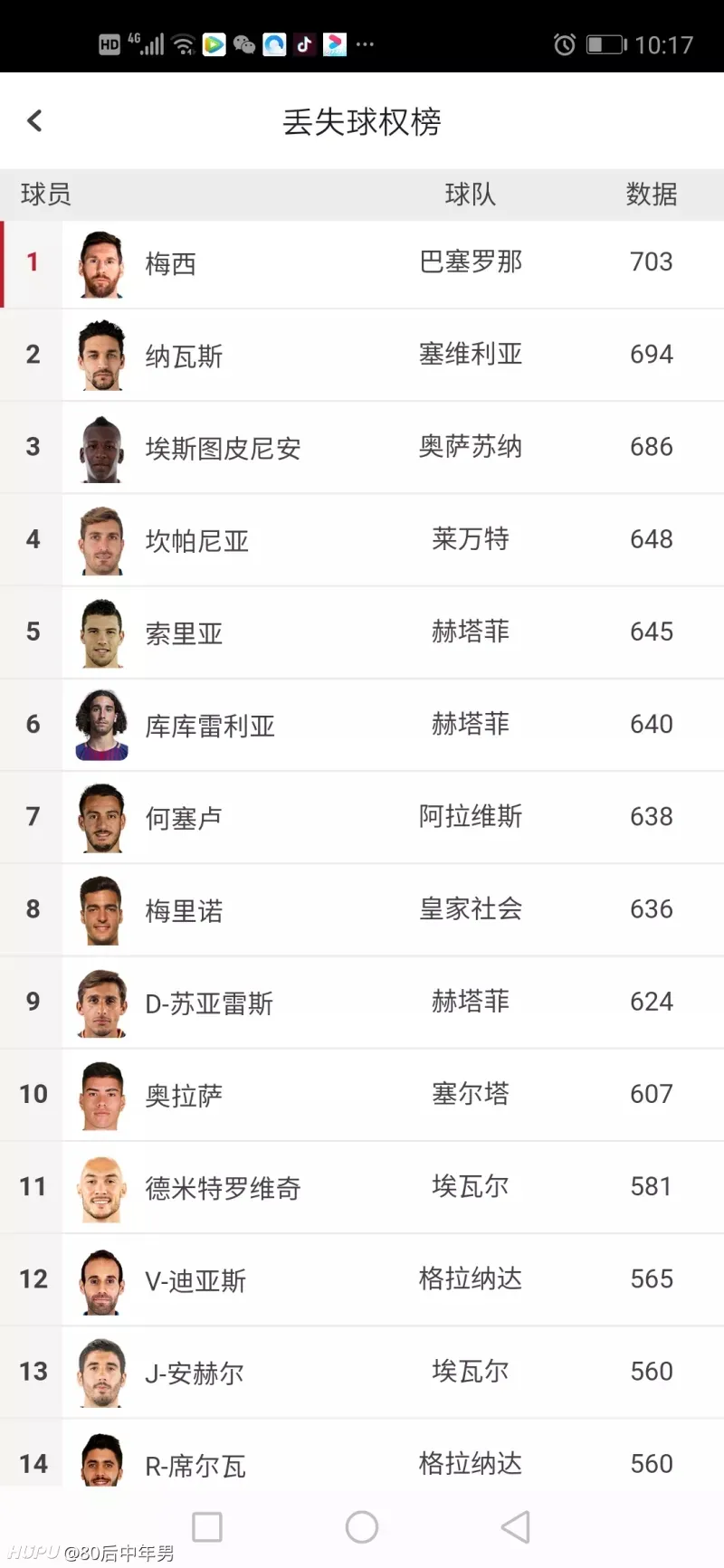This screenshot has height=1568, width=724.
Task: Open 纳瓦斯's player row
Action: (x=362, y=356)
